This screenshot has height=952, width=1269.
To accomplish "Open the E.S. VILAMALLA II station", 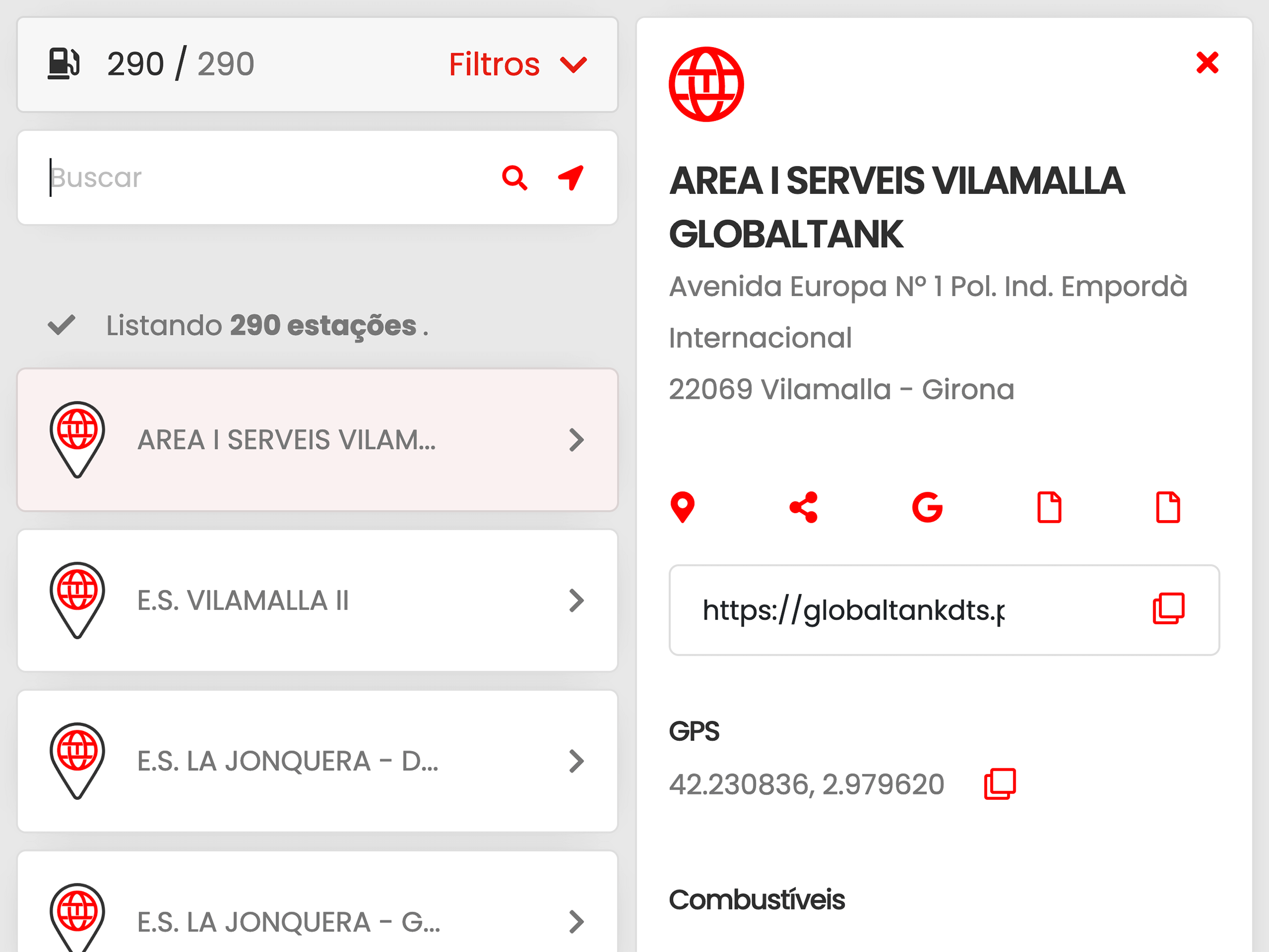I will tap(317, 600).
